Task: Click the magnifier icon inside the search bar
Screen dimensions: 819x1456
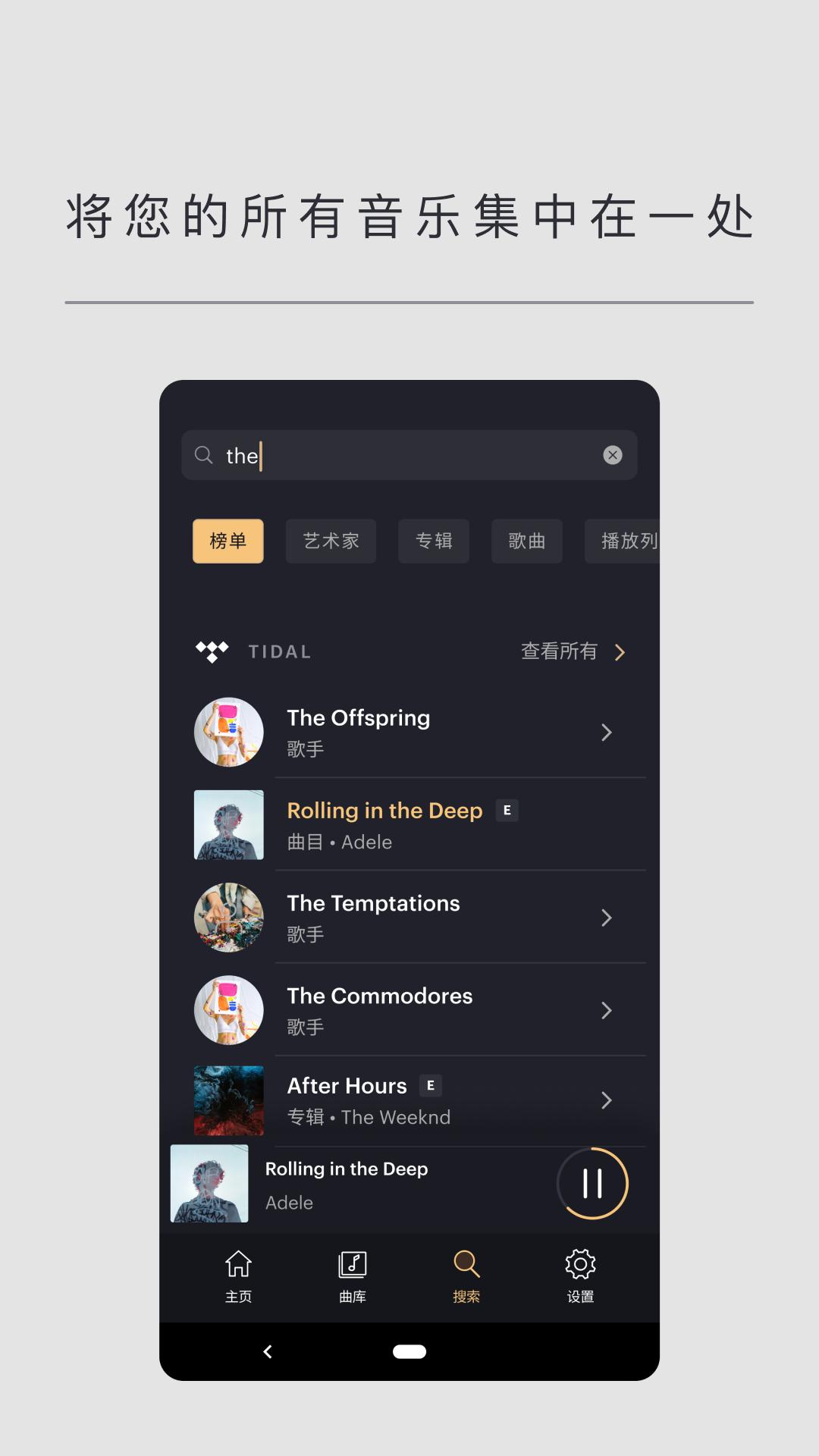Action: tap(203, 455)
